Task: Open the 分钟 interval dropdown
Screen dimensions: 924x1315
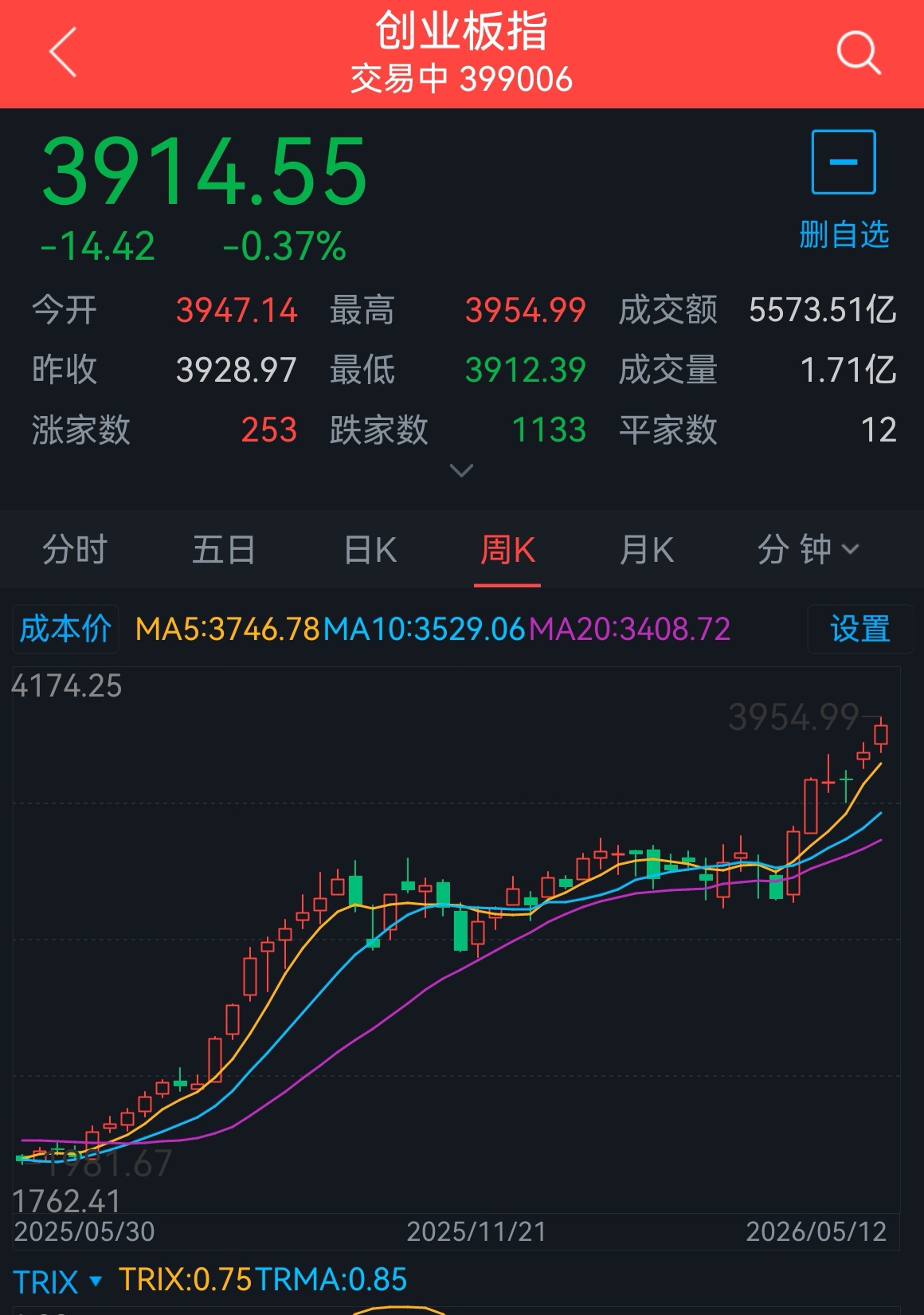Action: click(808, 550)
